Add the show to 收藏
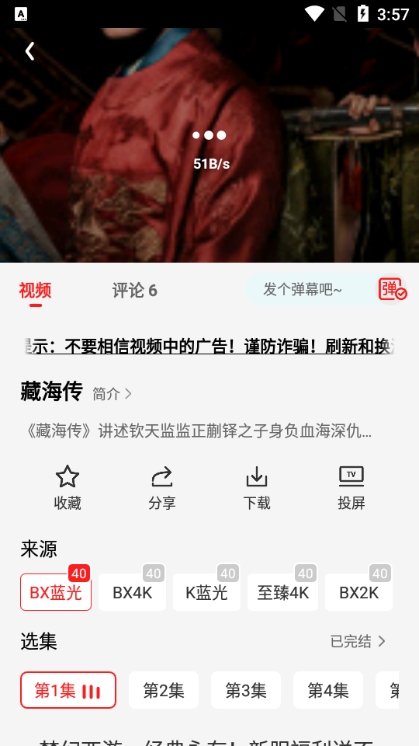The image size is (419, 746). pos(68,488)
